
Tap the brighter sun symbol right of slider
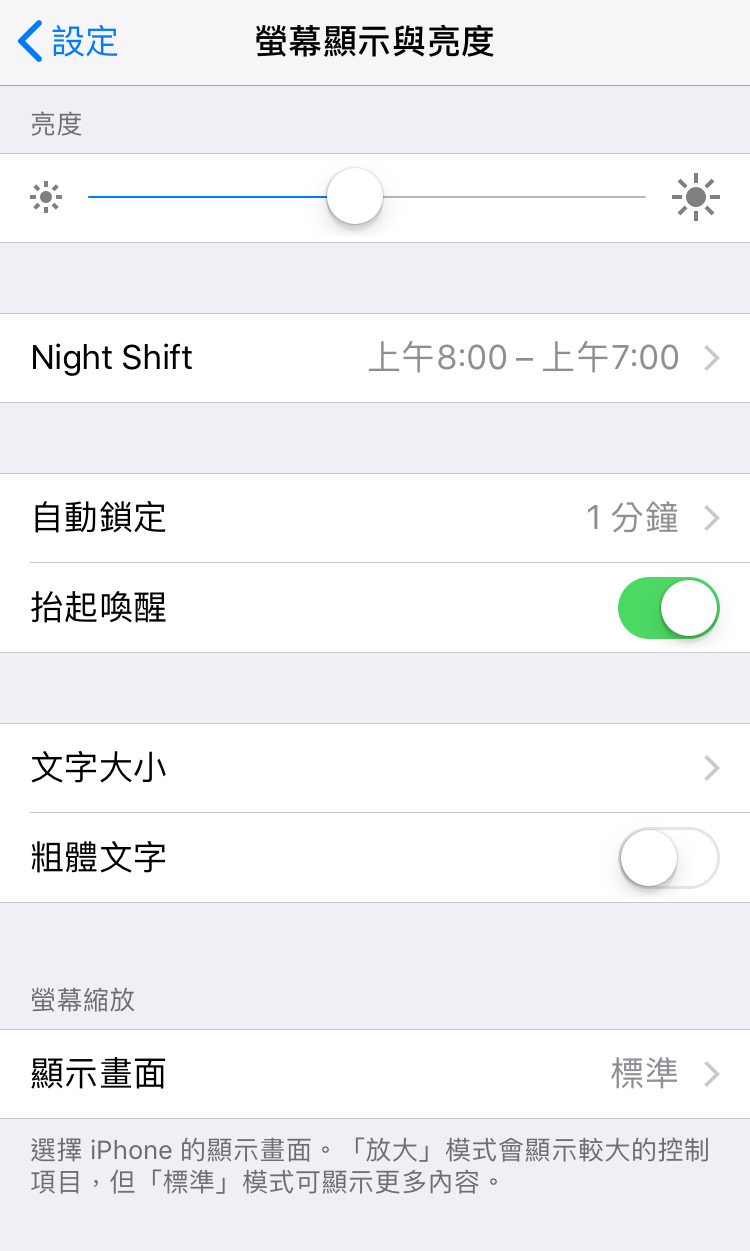tap(696, 197)
